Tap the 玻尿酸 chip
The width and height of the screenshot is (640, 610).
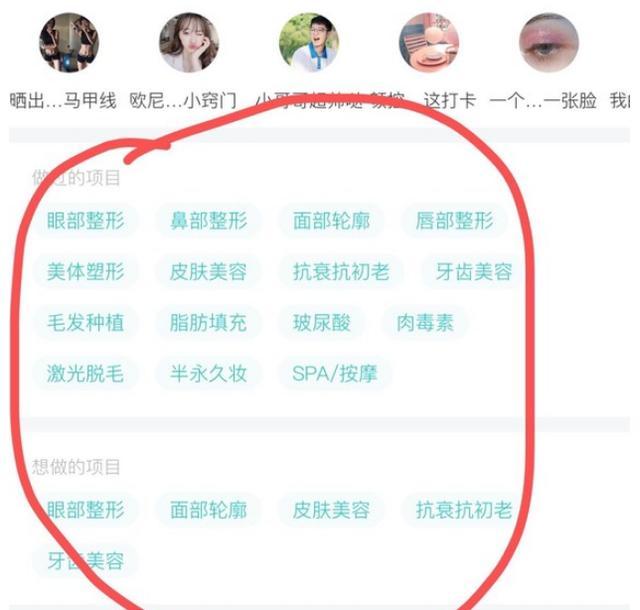(321, 322)
